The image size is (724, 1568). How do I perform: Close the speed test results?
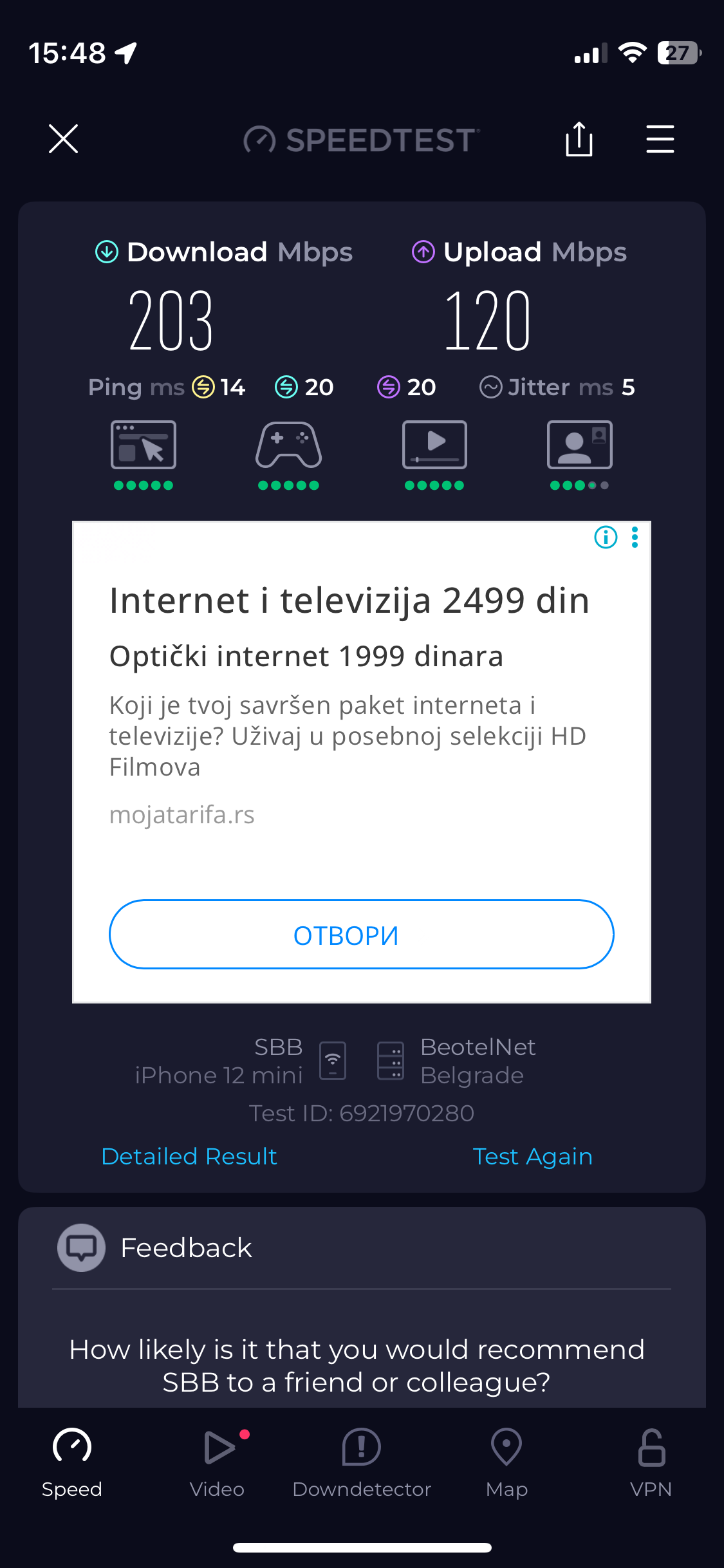(x=63, y=139)
